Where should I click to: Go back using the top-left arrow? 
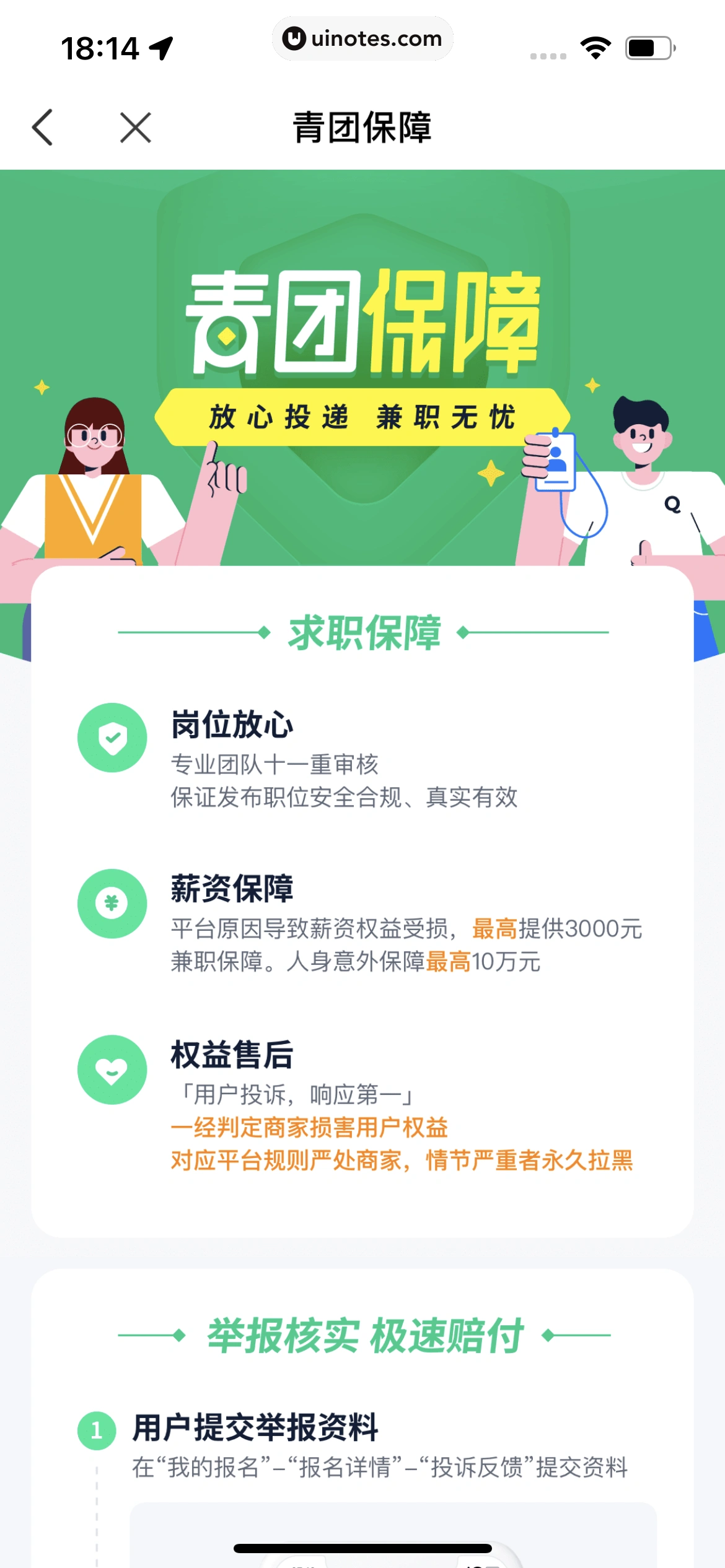click(43, 128)
